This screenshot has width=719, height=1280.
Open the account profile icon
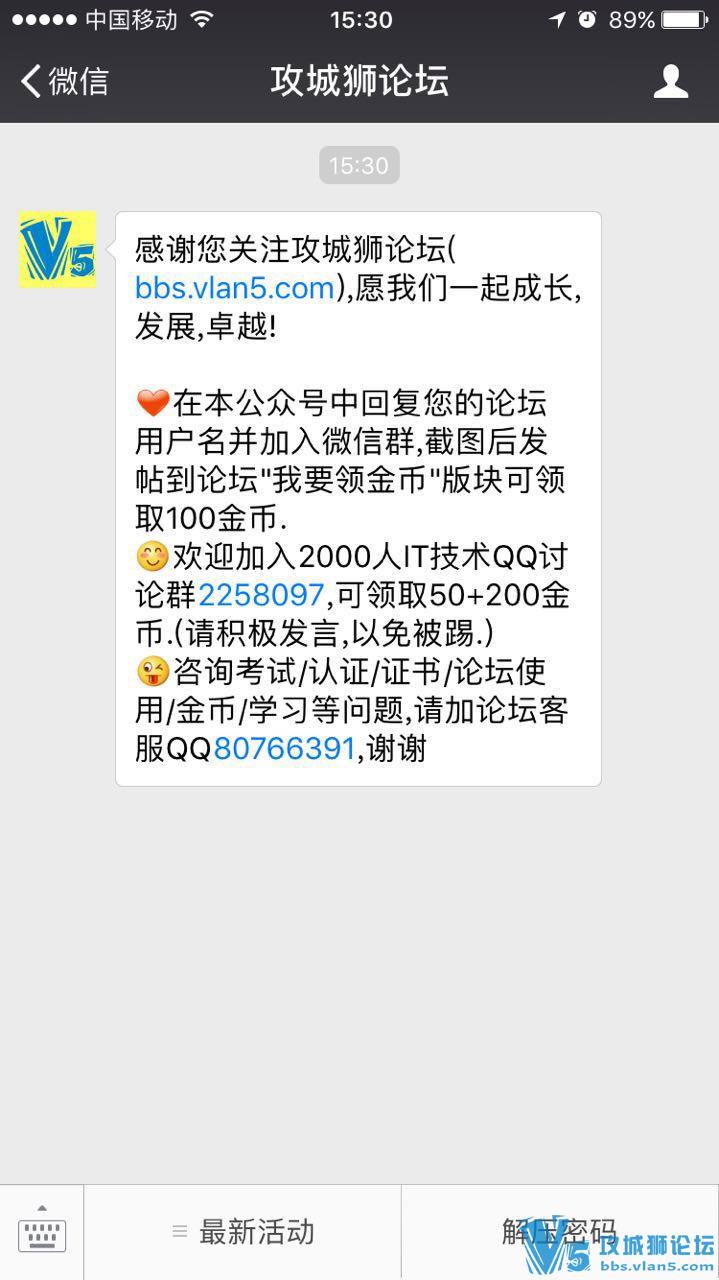[670, 82]
